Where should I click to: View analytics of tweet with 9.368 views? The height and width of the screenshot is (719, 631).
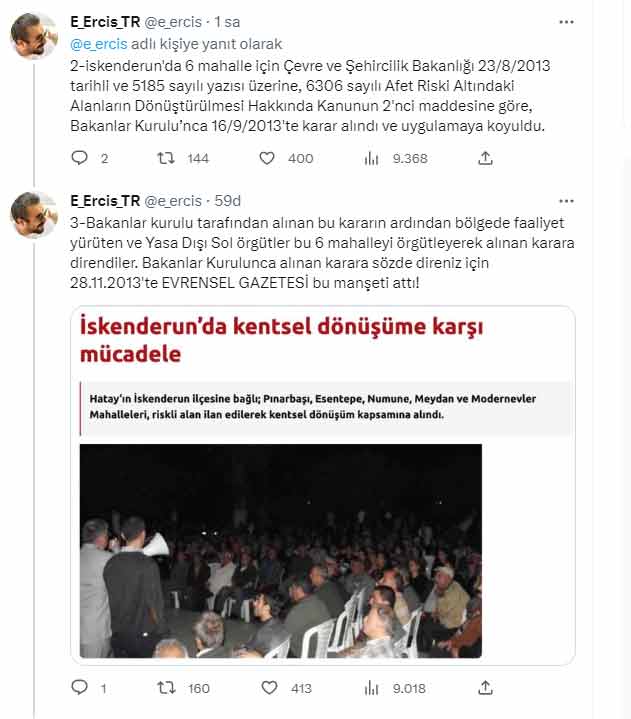(372, 158)
